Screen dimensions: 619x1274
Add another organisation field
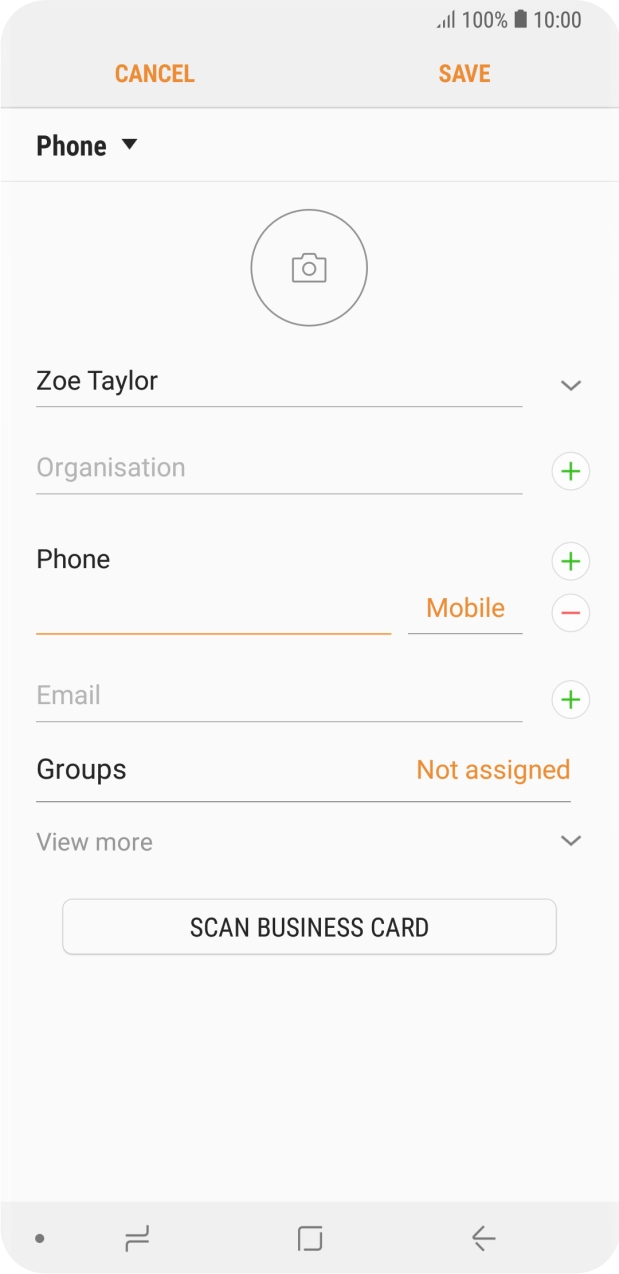tap(571, 471)
